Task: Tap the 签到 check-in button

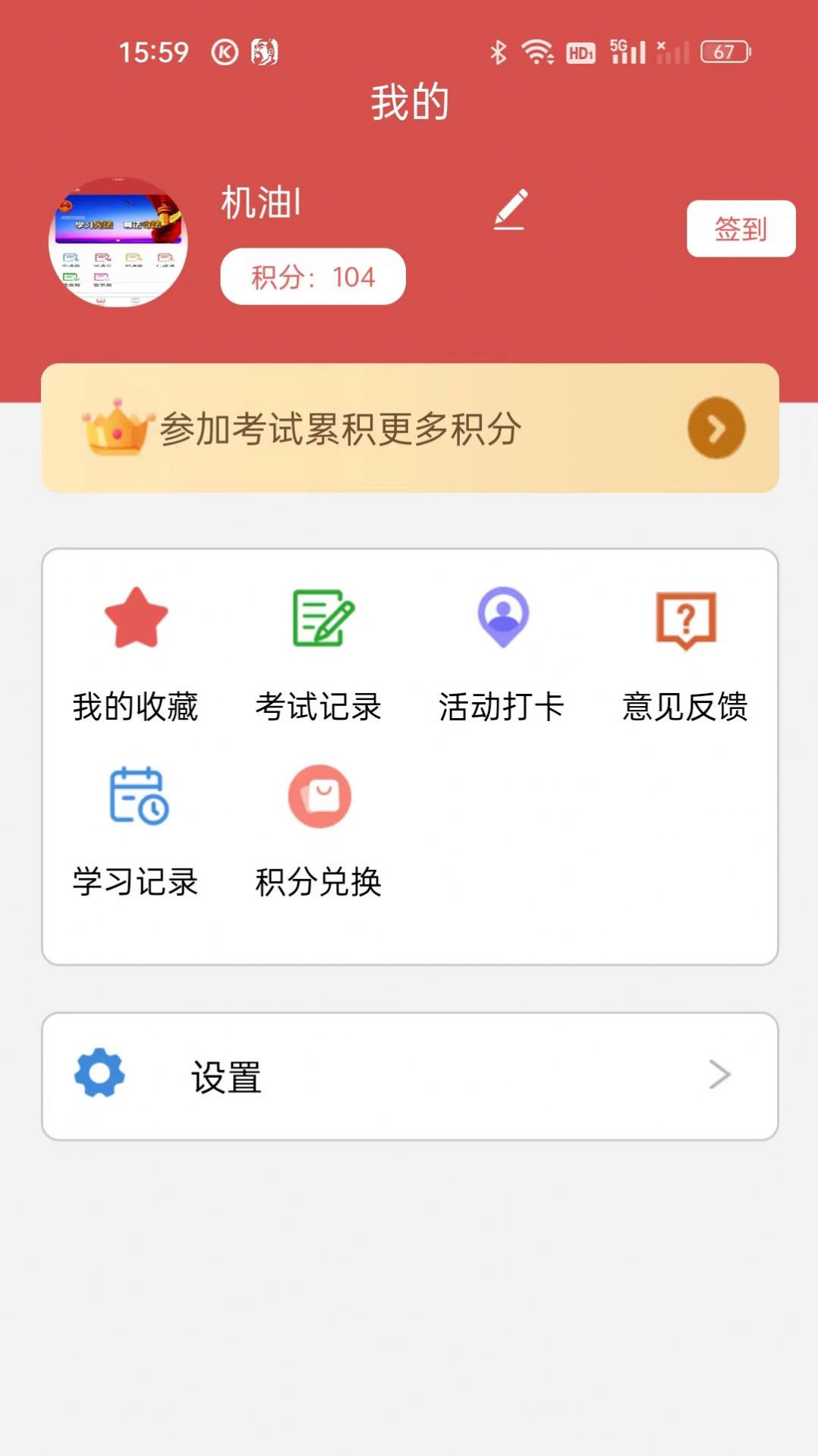Action: (741, 228)
